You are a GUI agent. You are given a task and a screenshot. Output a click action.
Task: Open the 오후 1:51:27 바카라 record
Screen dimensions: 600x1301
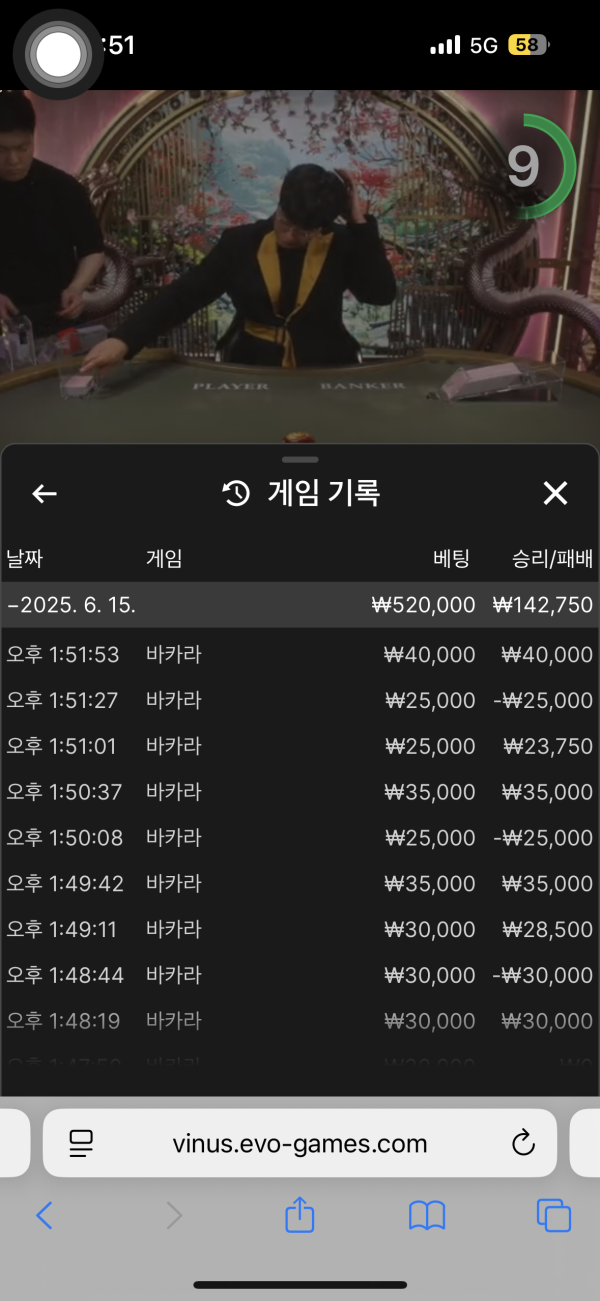tap(300, 701)
